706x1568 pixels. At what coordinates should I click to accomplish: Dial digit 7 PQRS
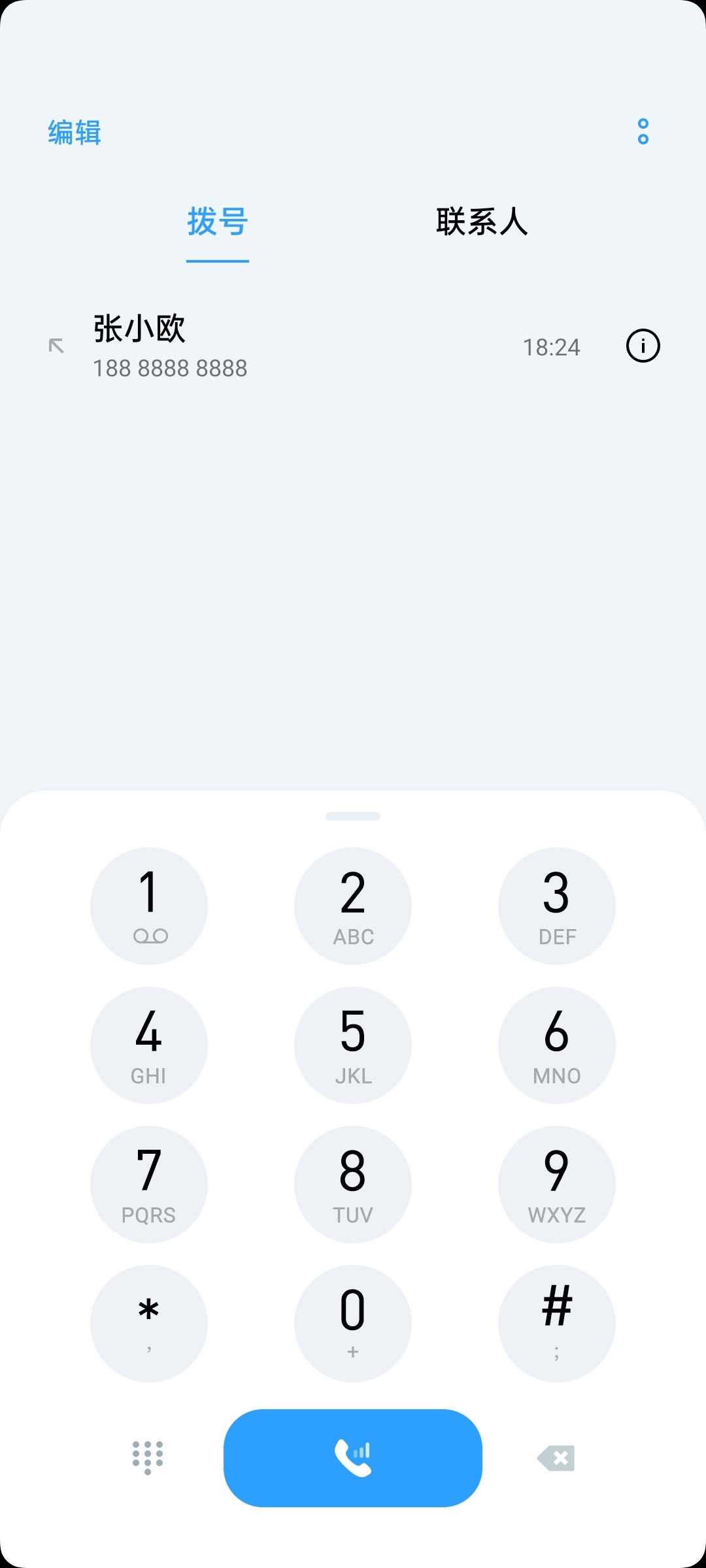click(149, 1184)
